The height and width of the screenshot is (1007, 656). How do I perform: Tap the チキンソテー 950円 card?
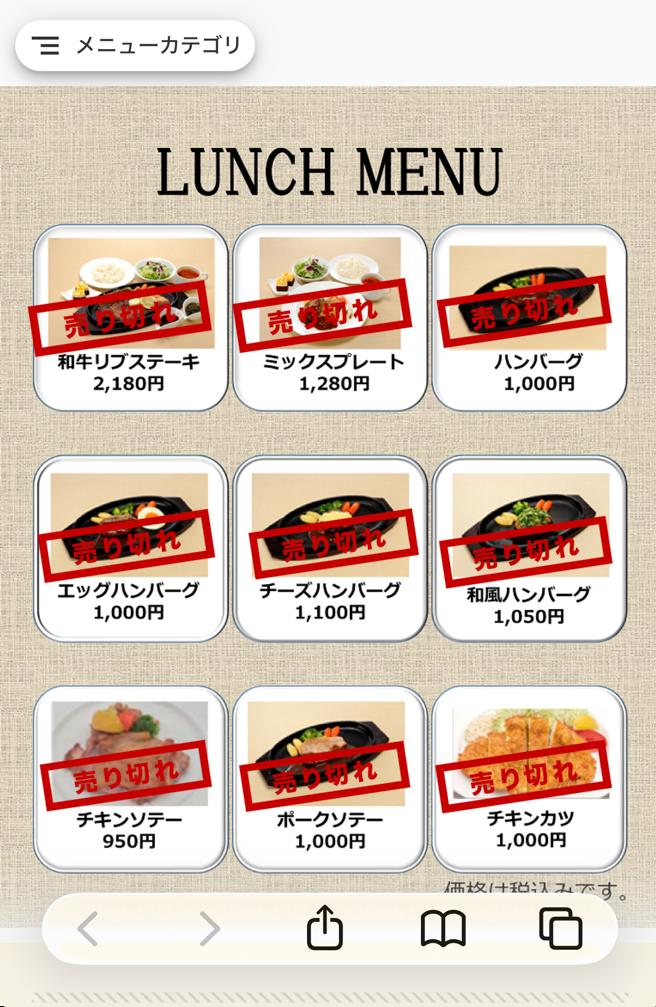[130, 778]
